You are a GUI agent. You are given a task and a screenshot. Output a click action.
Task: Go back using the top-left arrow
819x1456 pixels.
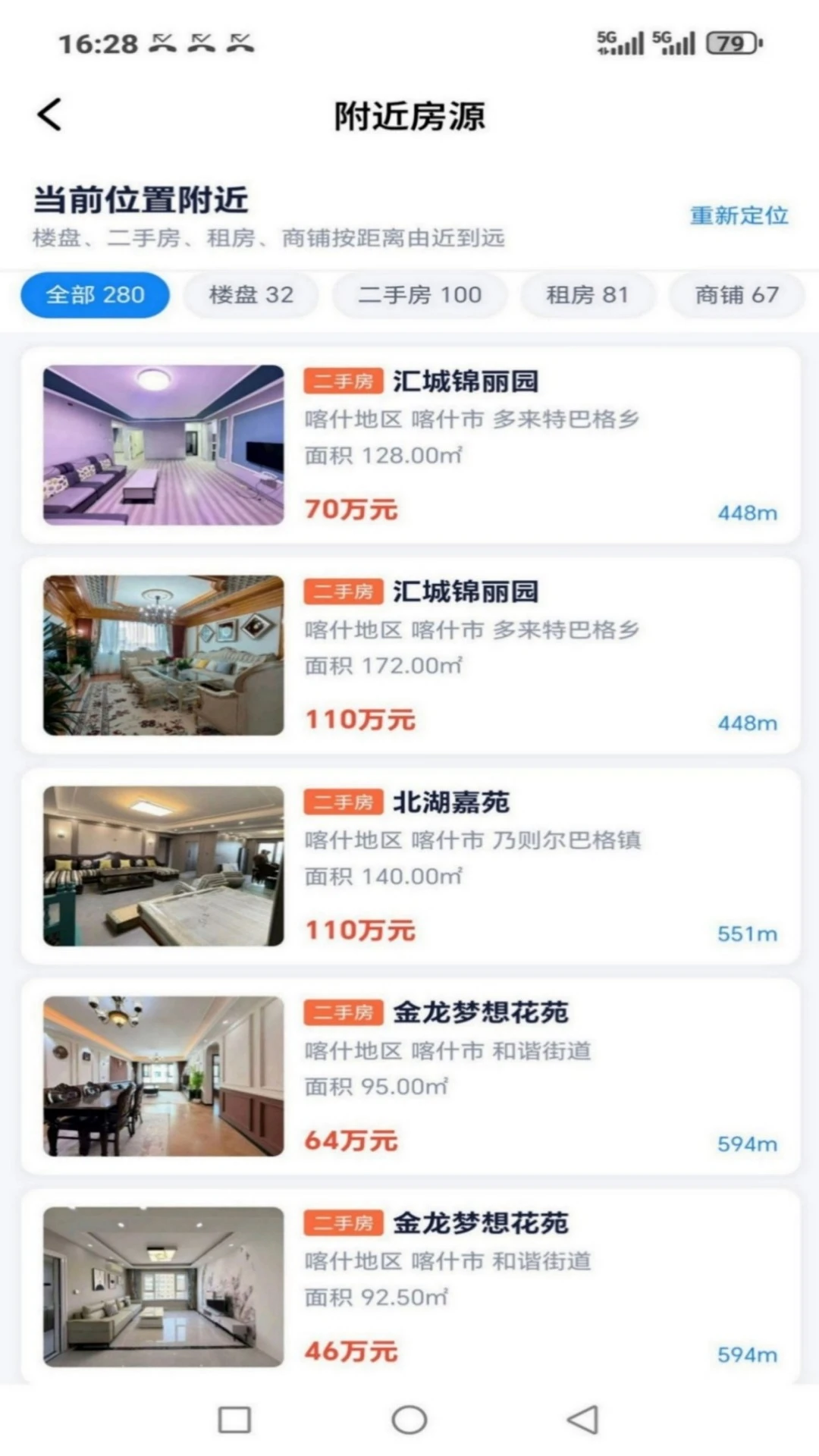tap(49, 115)
